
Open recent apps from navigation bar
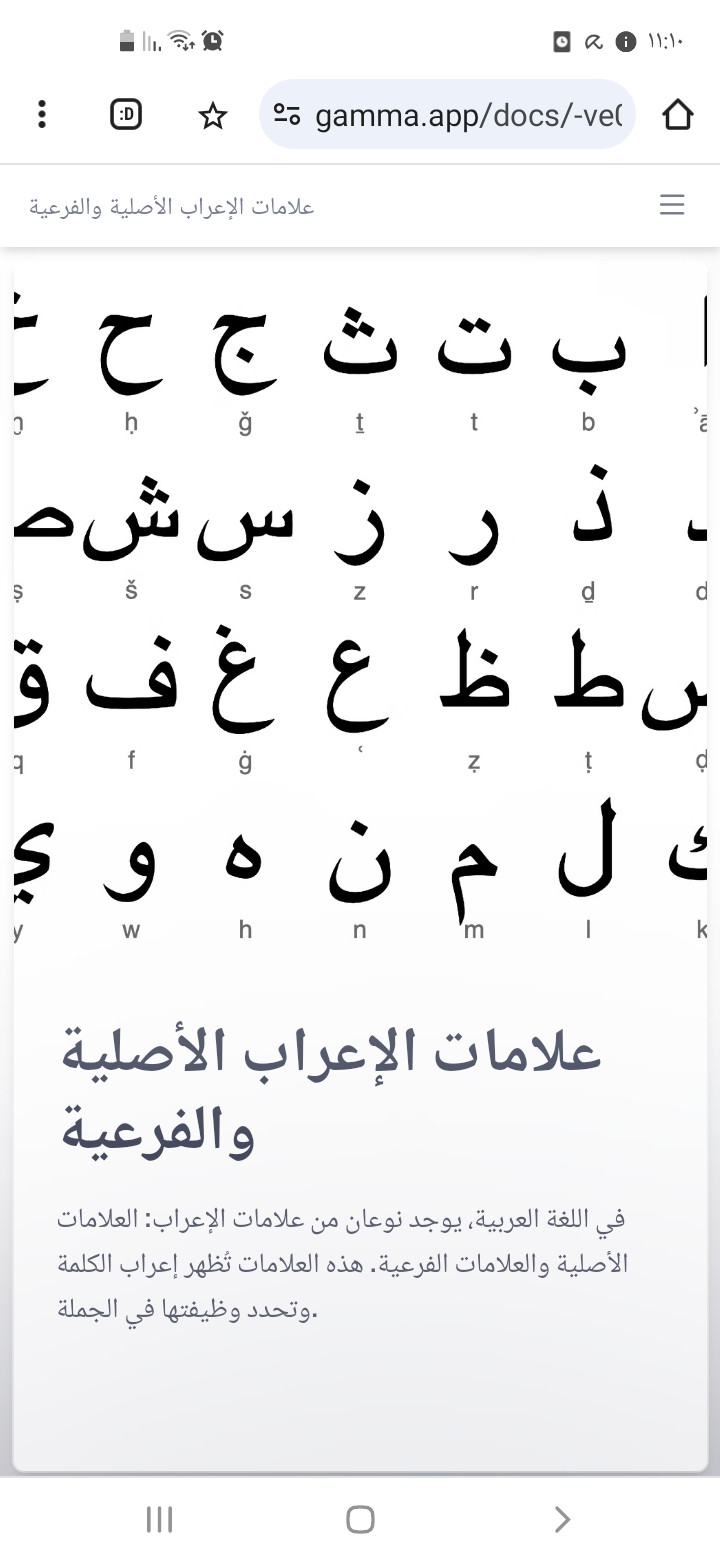click(159, 1519)
